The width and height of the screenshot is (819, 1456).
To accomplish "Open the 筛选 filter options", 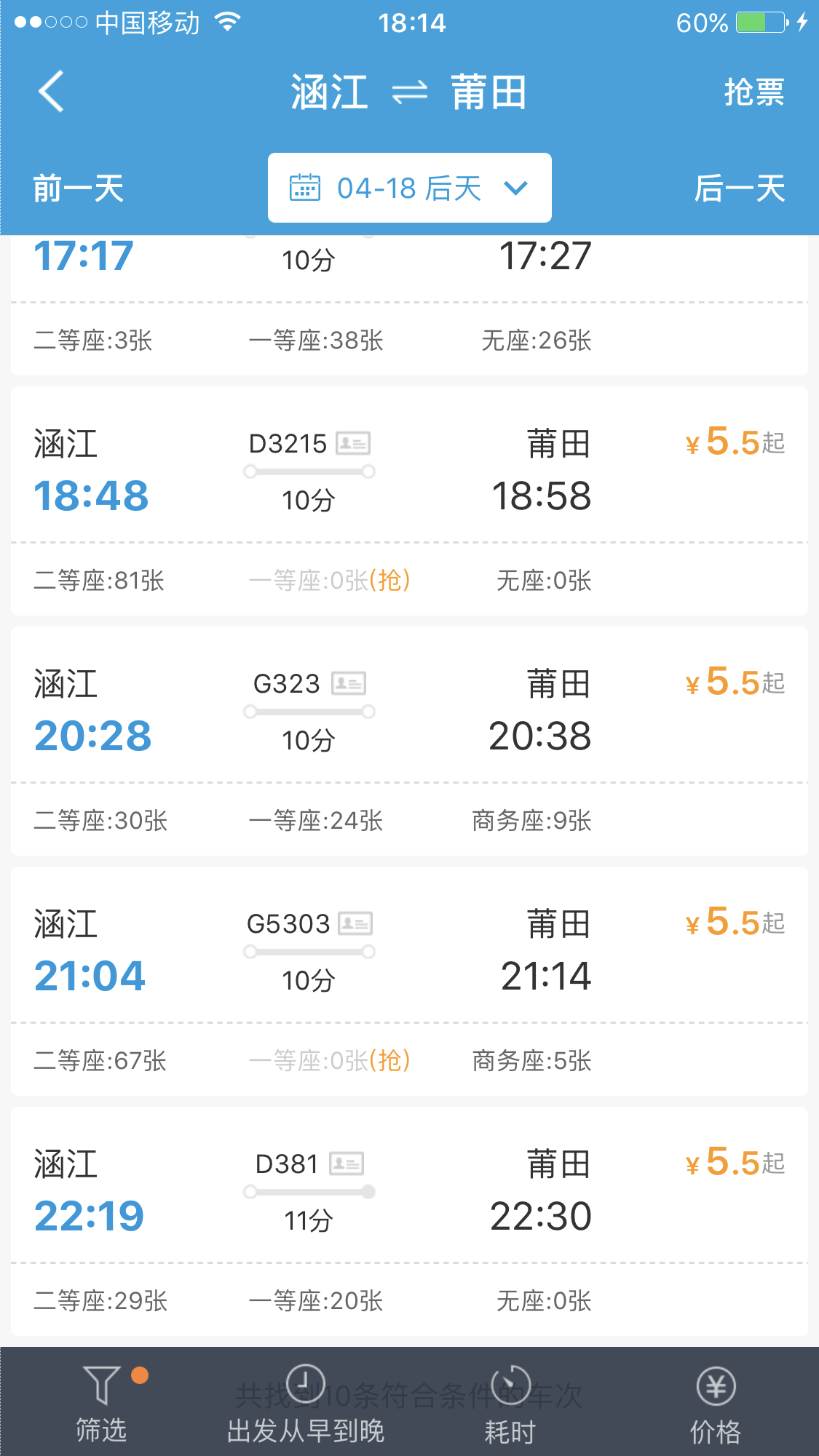I will coord(102,1403).
